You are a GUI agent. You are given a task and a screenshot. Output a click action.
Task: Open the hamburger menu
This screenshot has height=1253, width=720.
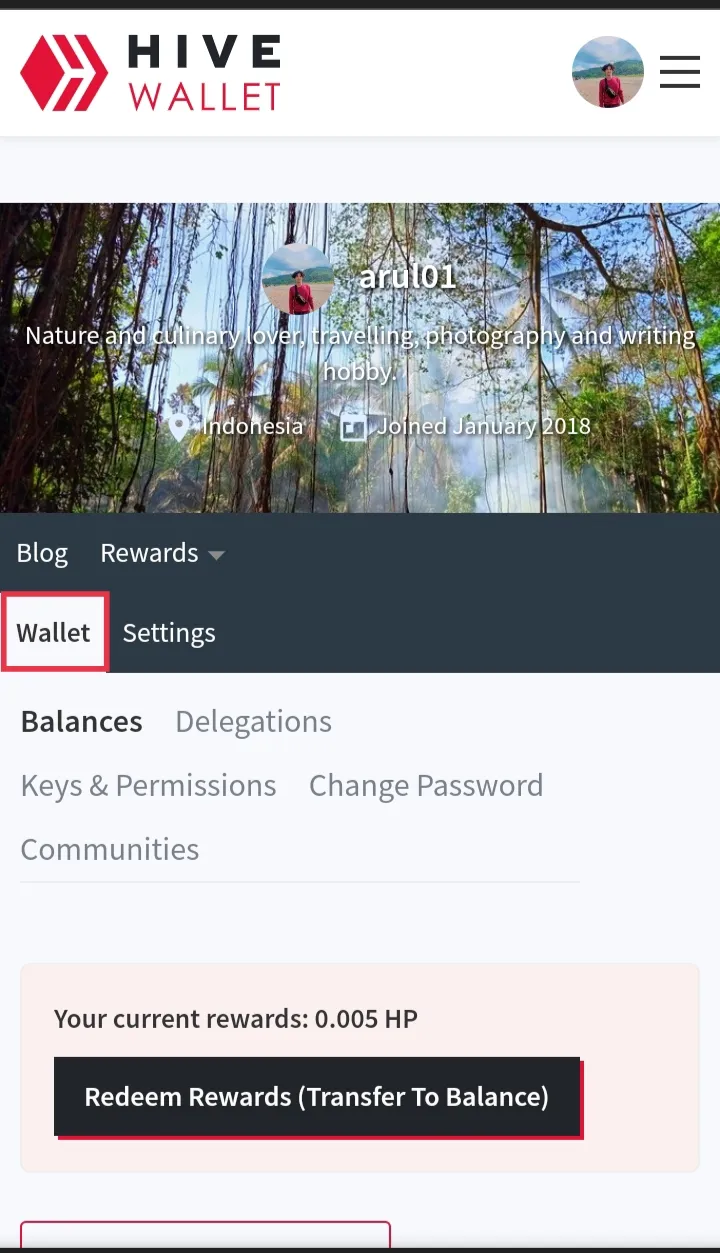point(679,72)
